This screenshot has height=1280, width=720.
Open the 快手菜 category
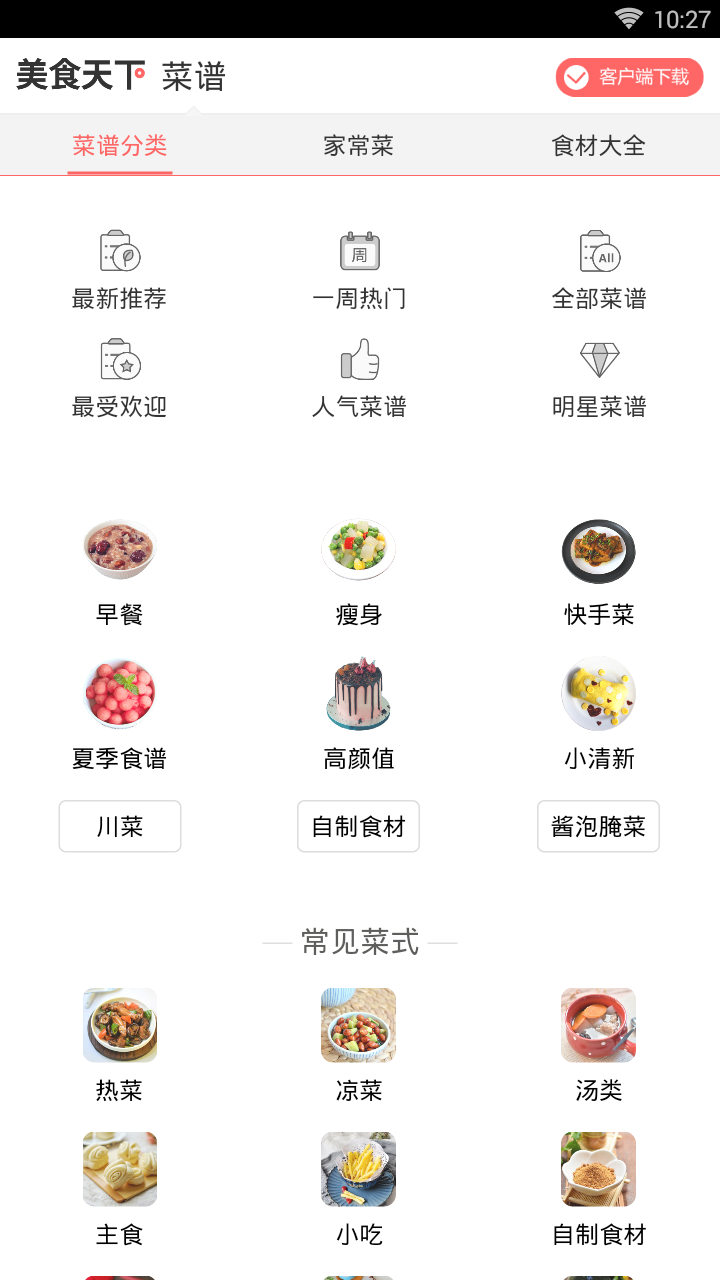tap(599, 572)
